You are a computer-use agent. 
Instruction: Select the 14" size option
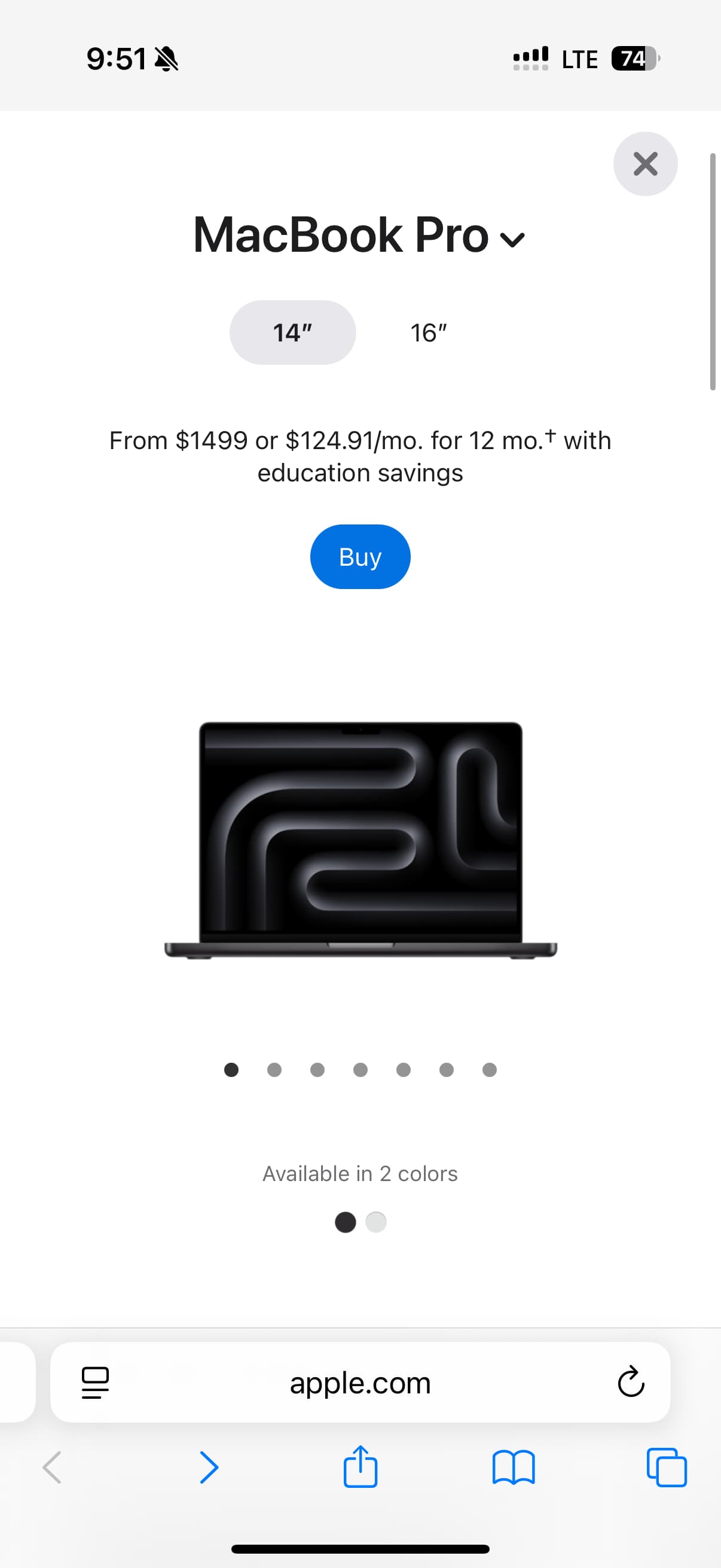point(293,332)
